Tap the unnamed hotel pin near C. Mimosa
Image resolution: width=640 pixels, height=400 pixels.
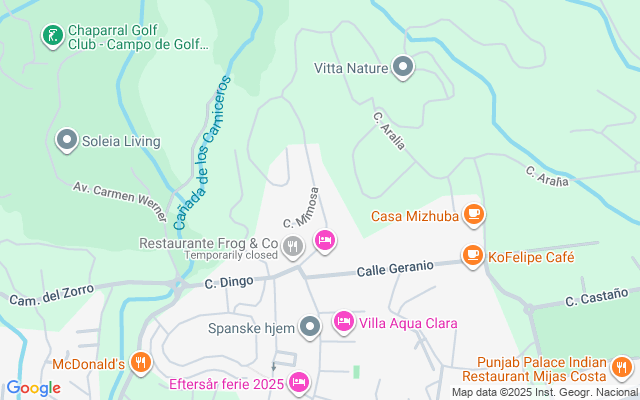[325, 241]
